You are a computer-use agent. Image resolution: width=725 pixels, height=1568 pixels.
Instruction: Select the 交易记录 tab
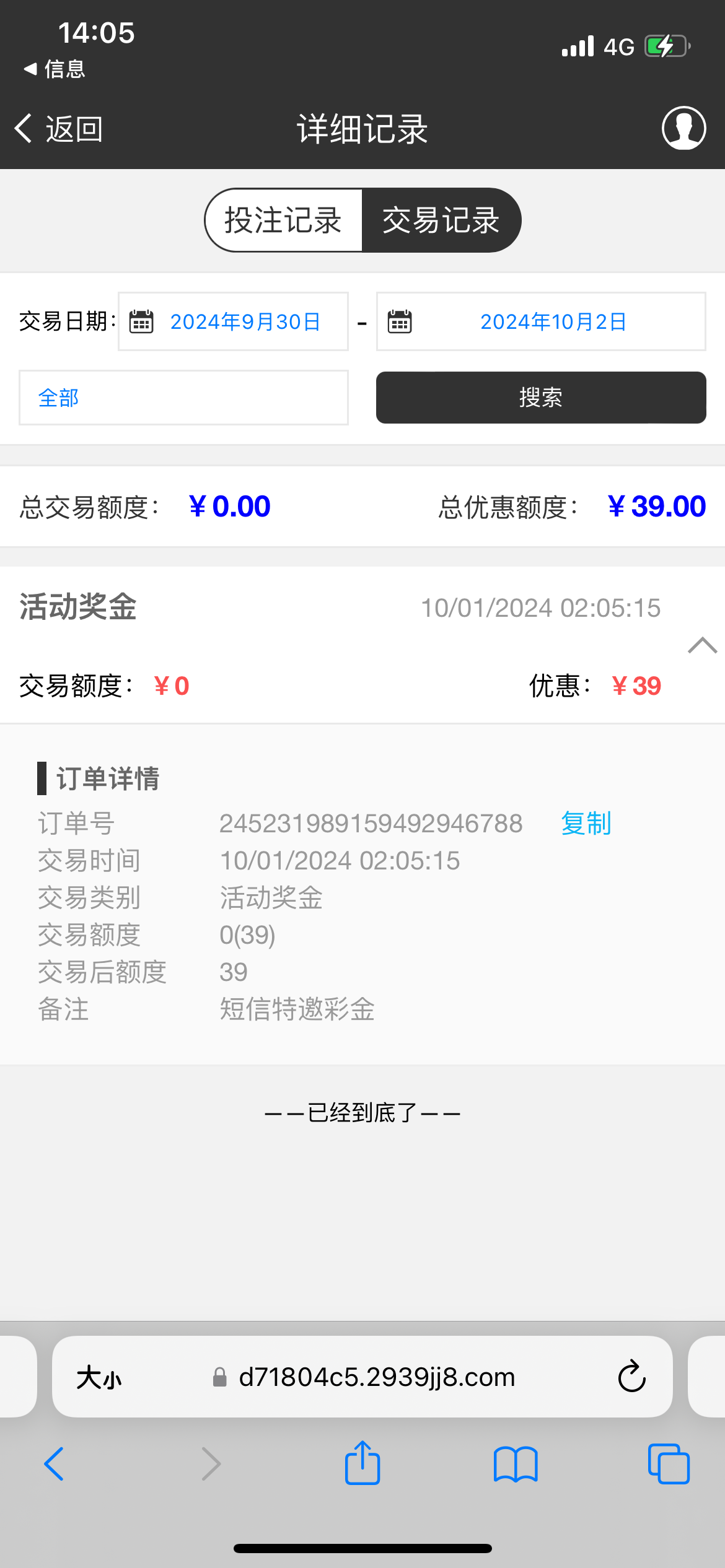tap(441, 220)
